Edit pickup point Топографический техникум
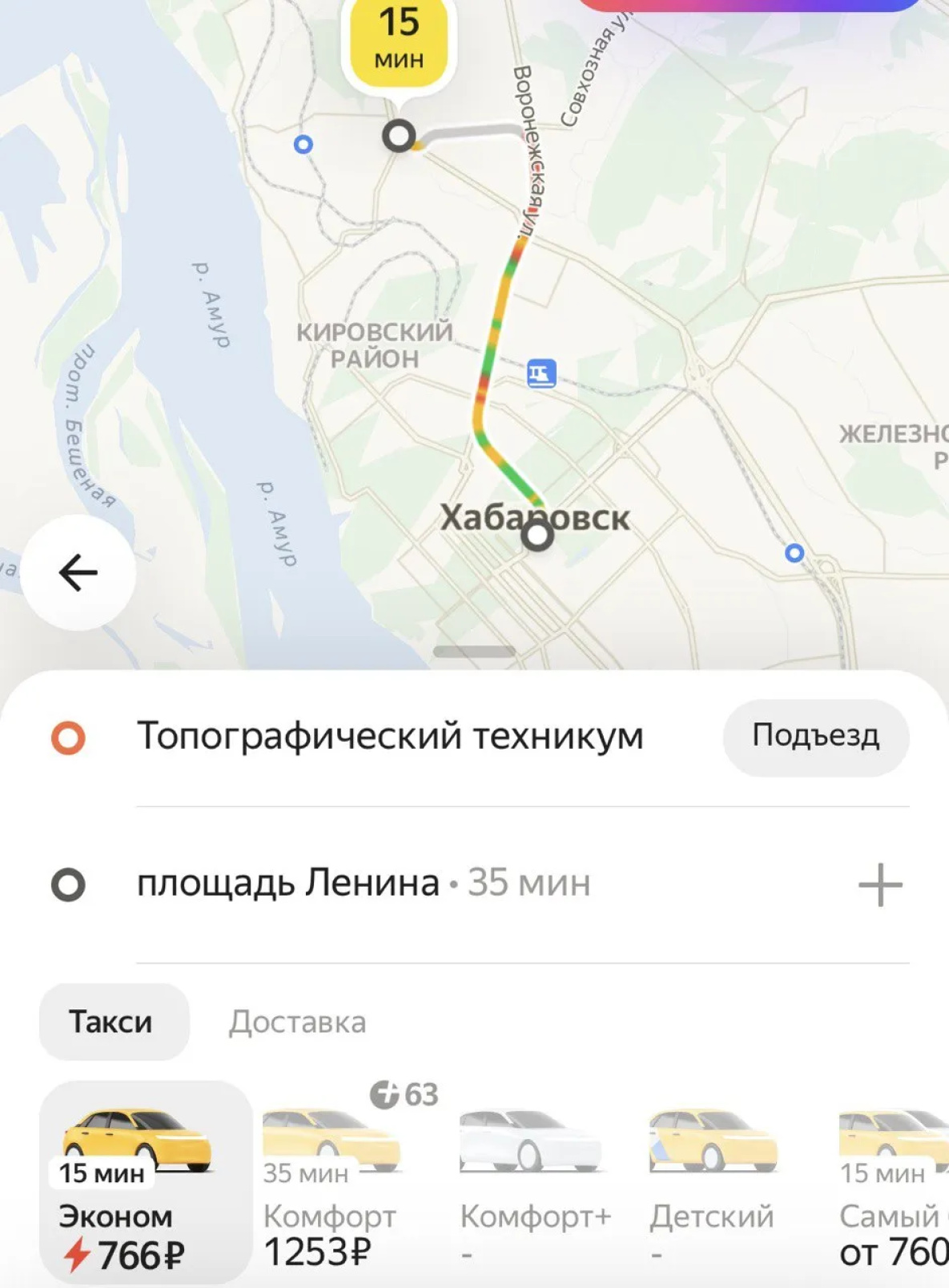The height and width of the screenshot is (1288, 949). (390, 737)
